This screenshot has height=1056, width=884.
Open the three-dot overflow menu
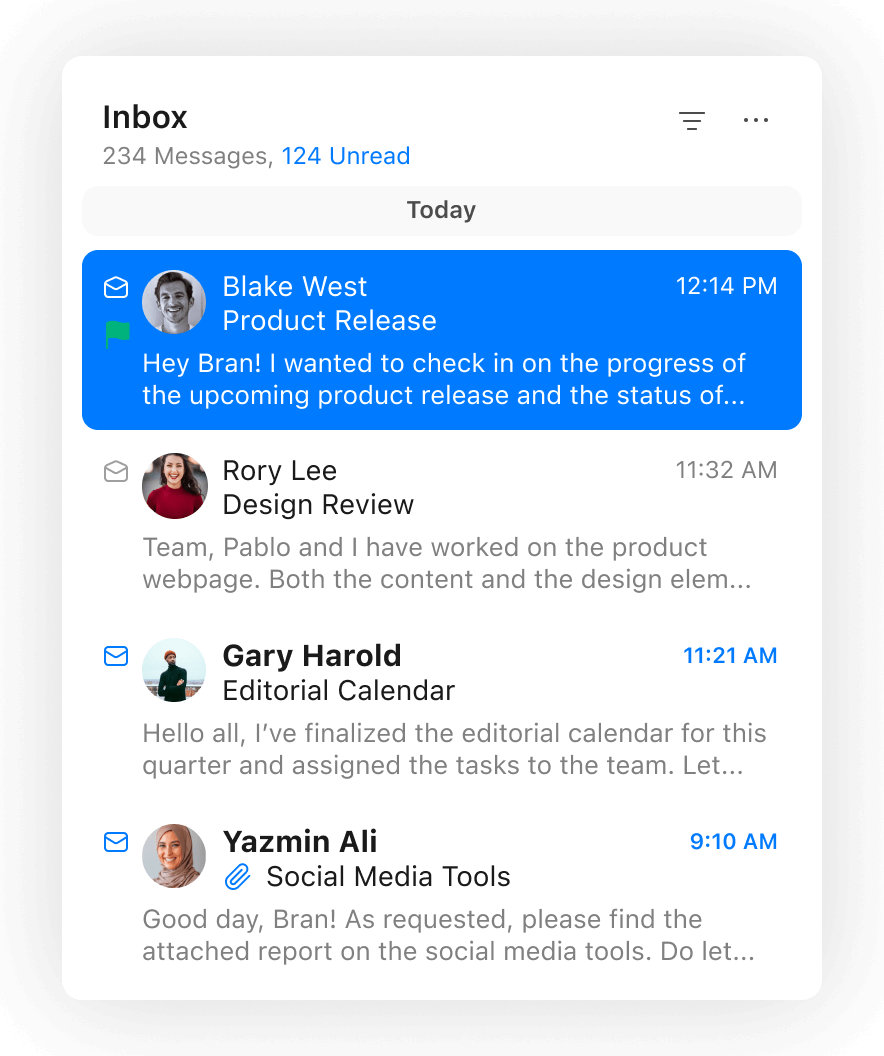(x=756, y=121)
